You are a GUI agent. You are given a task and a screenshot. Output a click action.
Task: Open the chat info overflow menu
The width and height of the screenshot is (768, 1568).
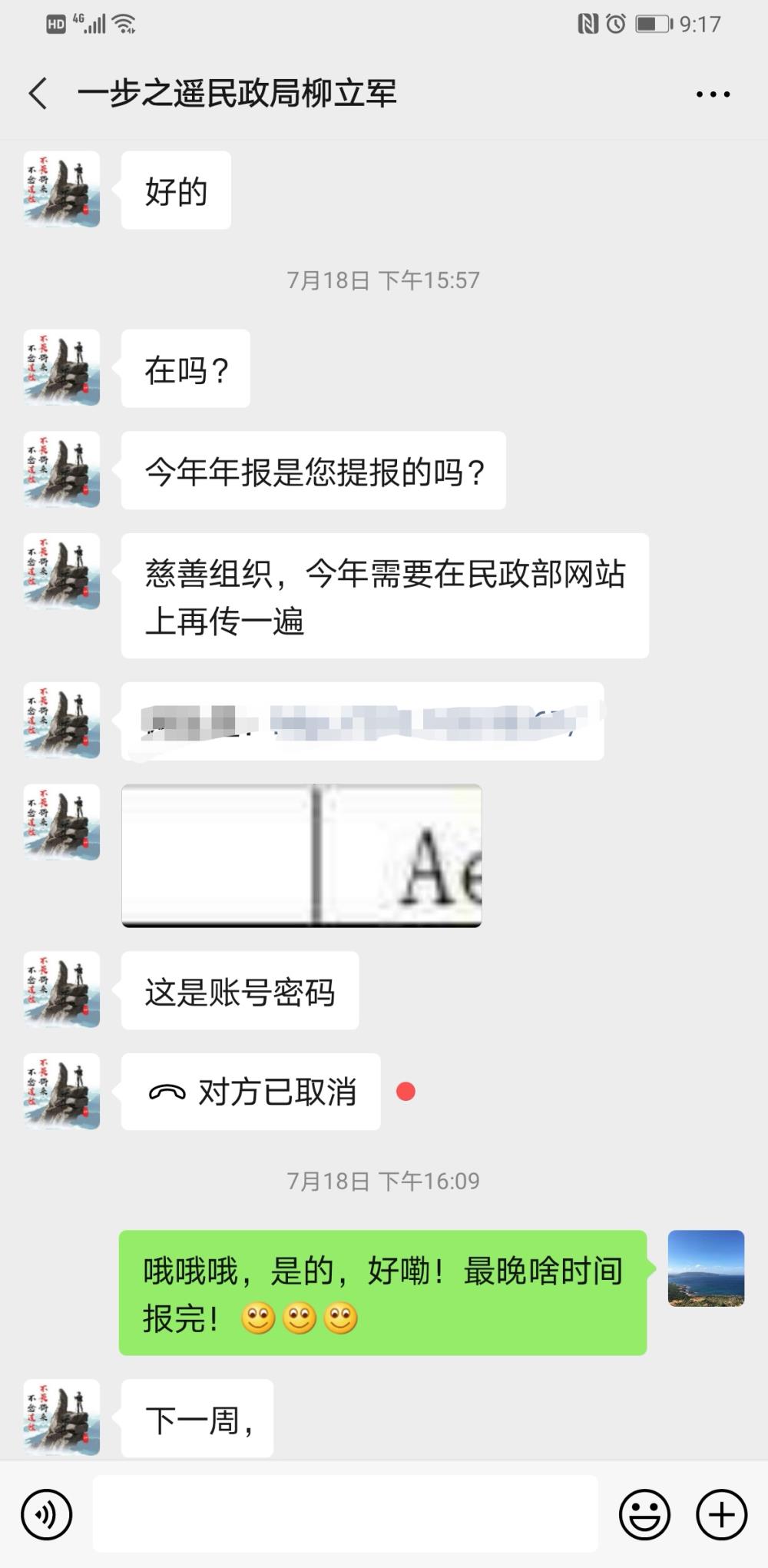[x=713, y=94]
